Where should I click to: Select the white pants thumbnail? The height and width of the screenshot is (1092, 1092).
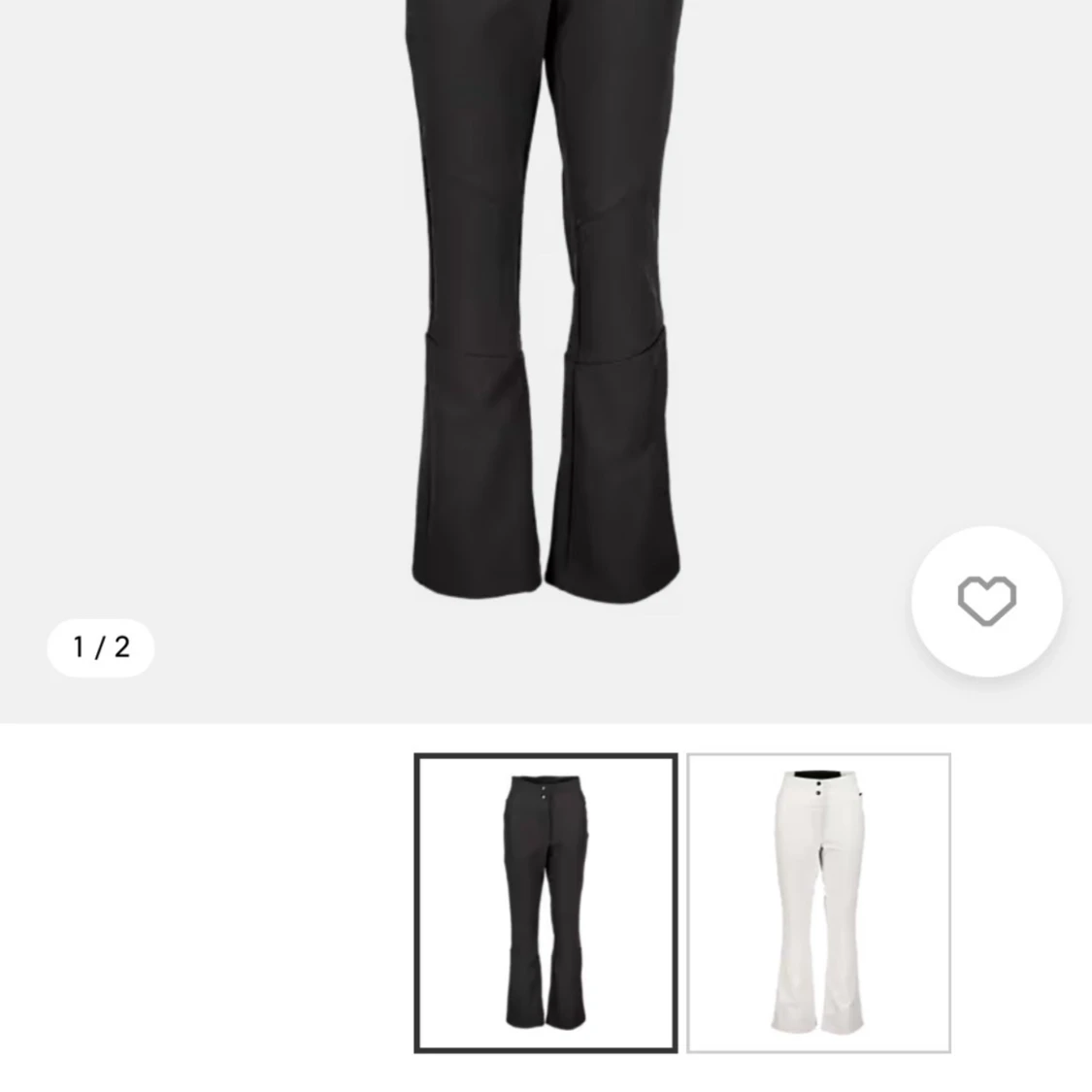tap(818, 903)
